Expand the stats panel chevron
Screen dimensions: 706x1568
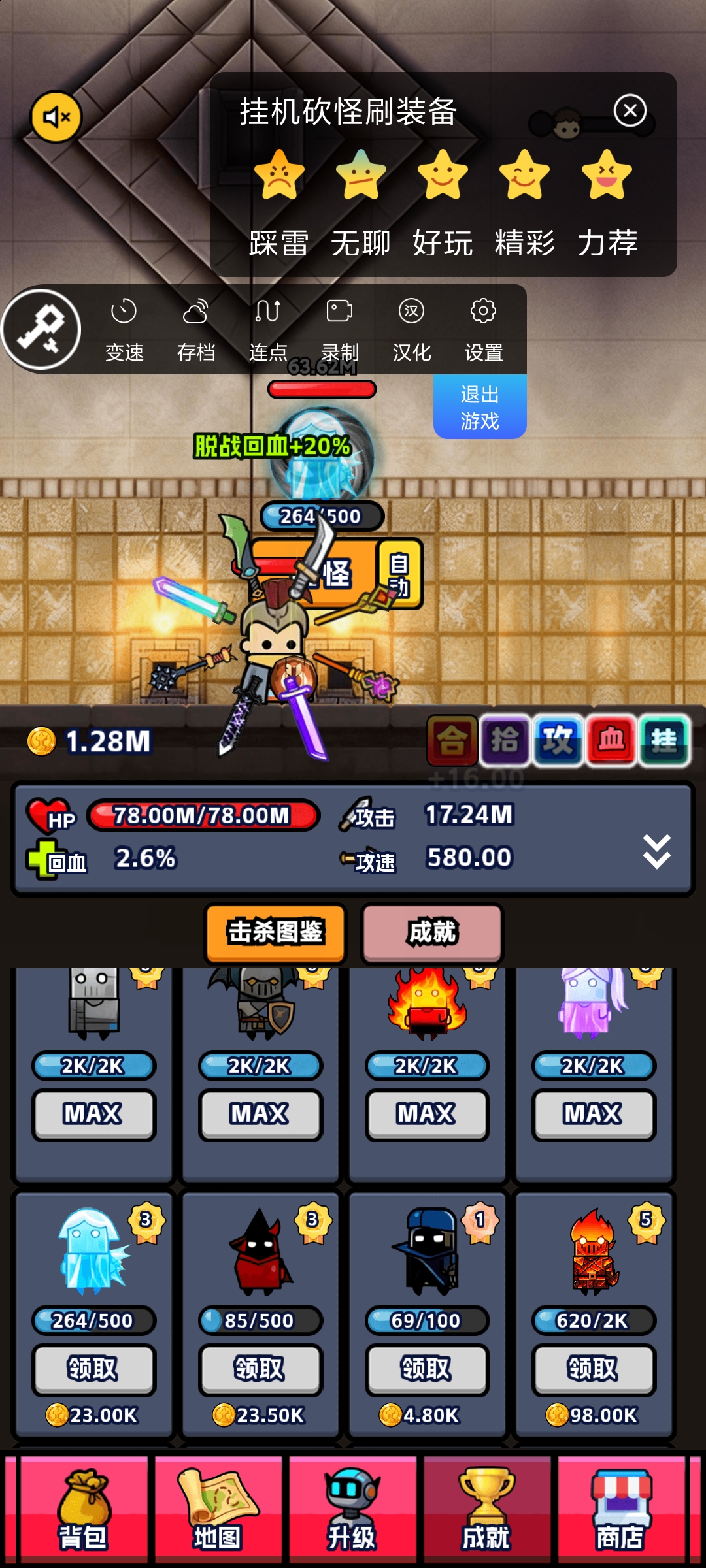(656, 851)
